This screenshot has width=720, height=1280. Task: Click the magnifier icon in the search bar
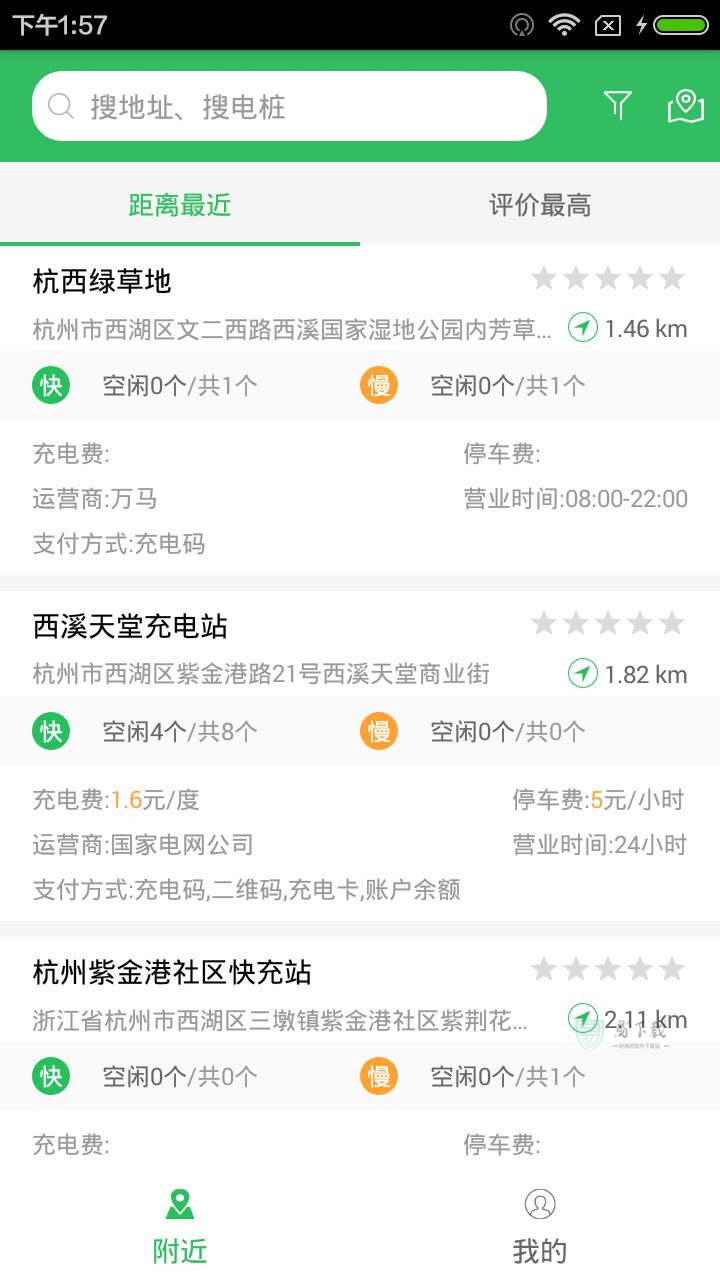pos(60,104)
